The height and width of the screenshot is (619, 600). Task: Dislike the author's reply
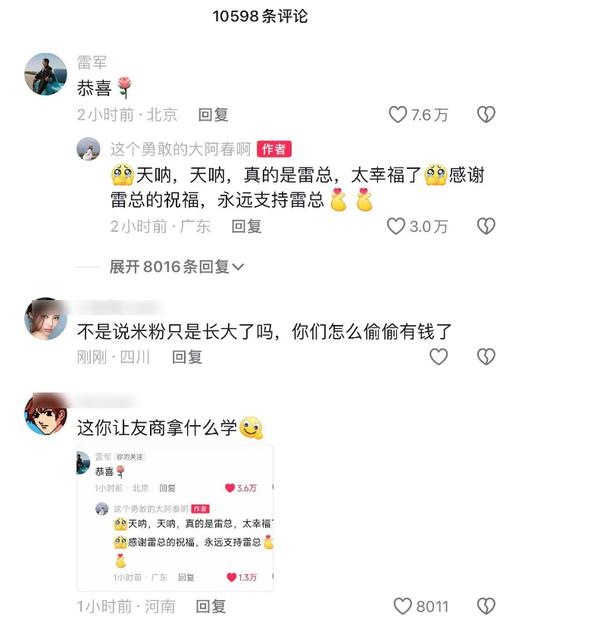(485, 226)
